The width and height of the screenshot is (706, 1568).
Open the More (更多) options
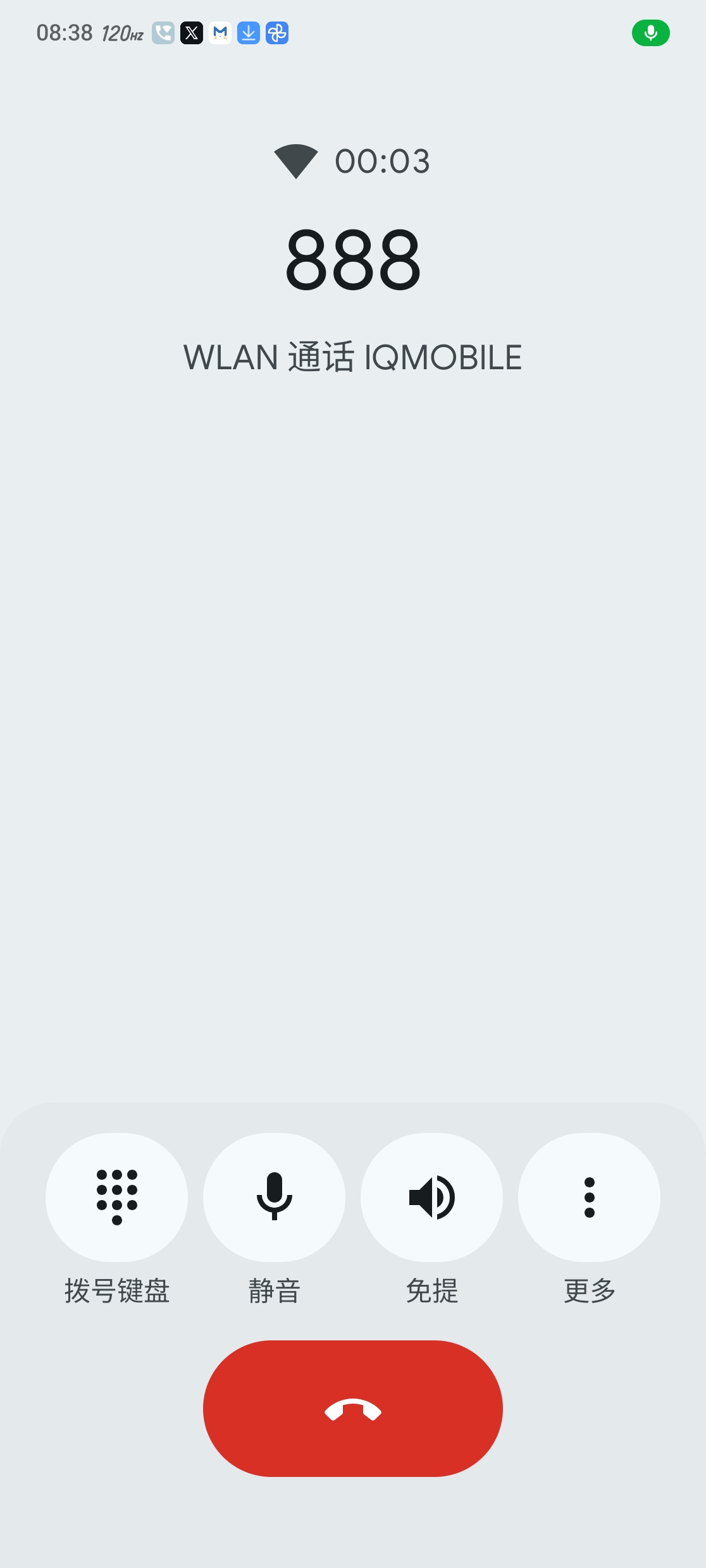point(589,1197)
